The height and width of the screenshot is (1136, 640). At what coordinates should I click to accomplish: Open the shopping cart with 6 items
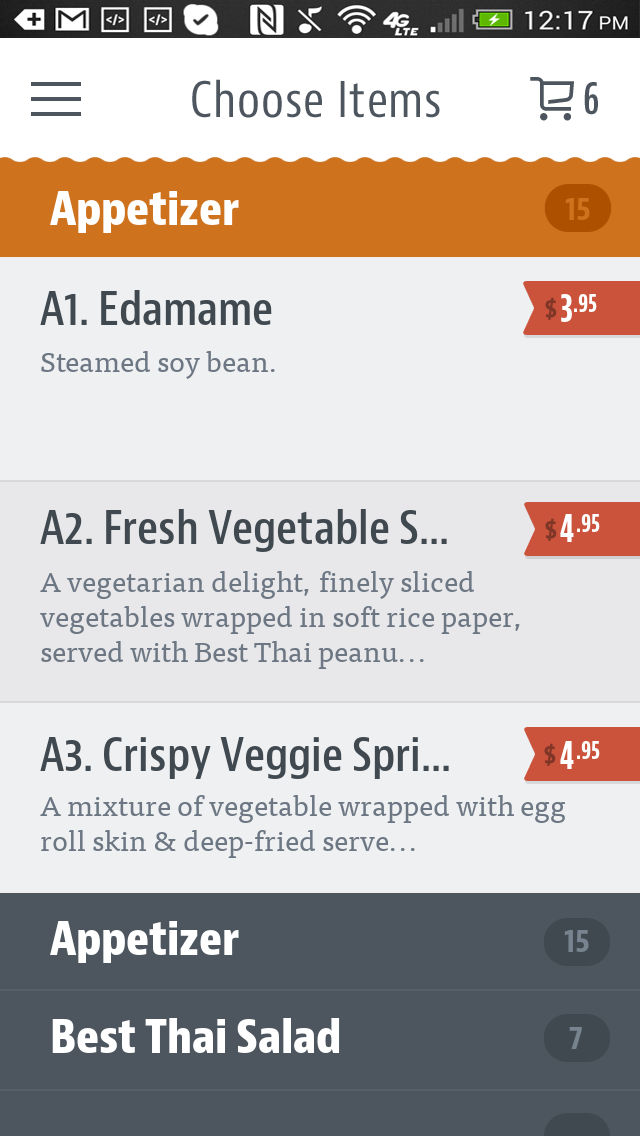pyautogui.click(x=563, y=99)
